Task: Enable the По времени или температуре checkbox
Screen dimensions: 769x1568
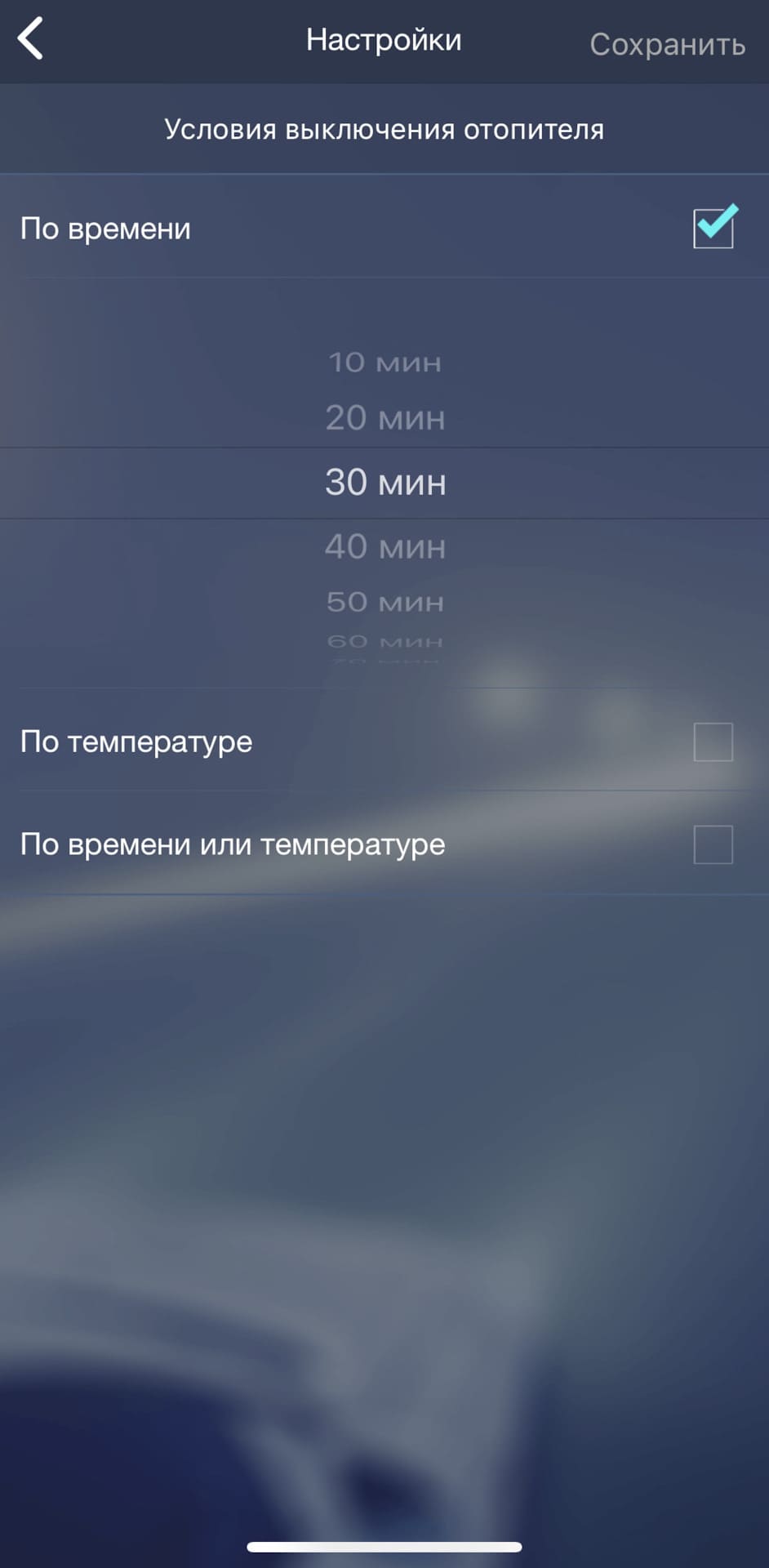Action: [x=713, y=845]
